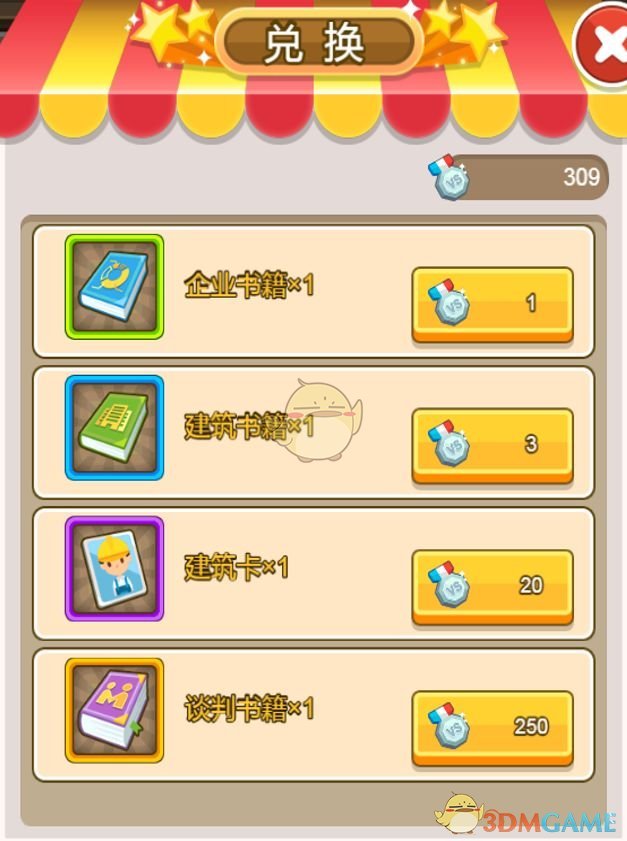View the 建筑书籍 green book item

(114, 428)
